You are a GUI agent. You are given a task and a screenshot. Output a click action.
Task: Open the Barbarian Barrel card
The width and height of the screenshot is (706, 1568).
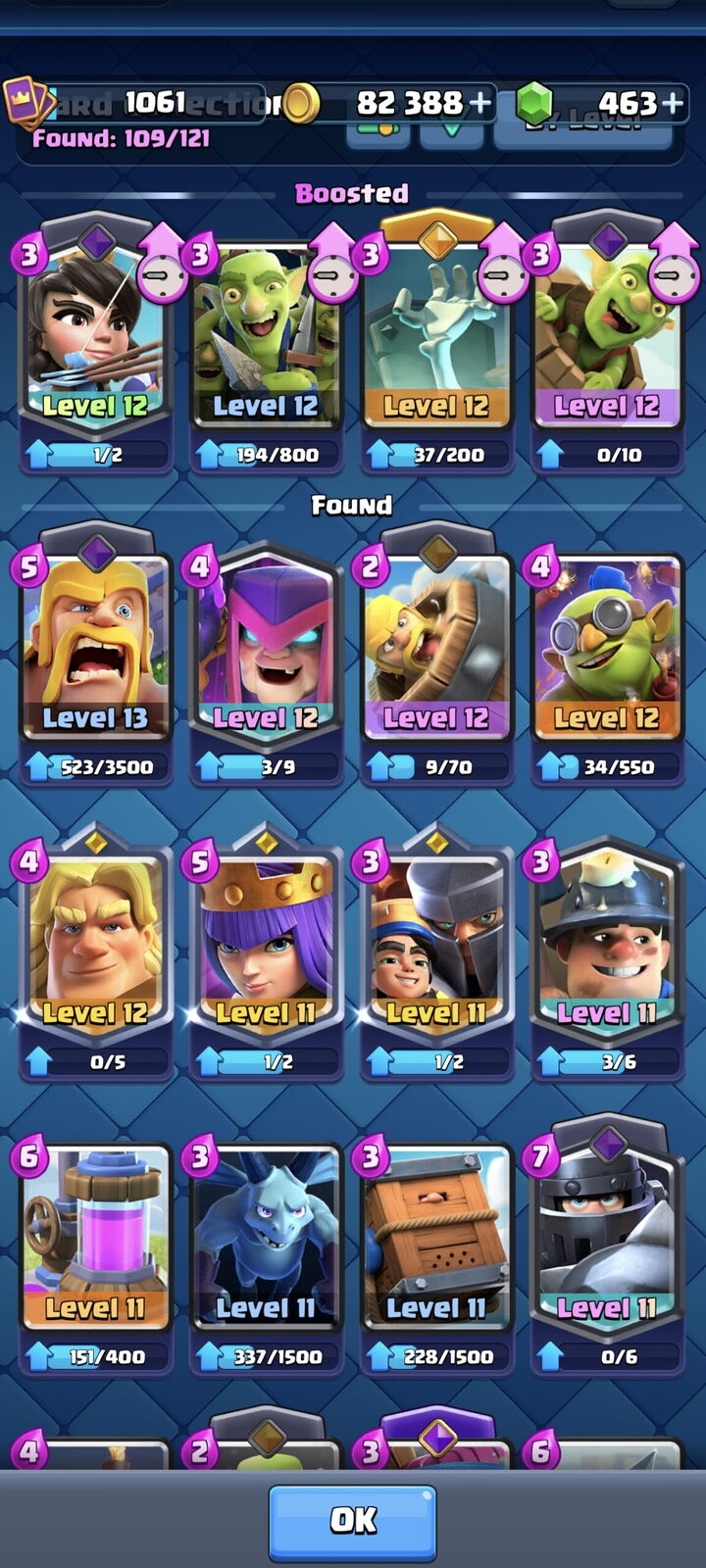click(x=436, y=655)
